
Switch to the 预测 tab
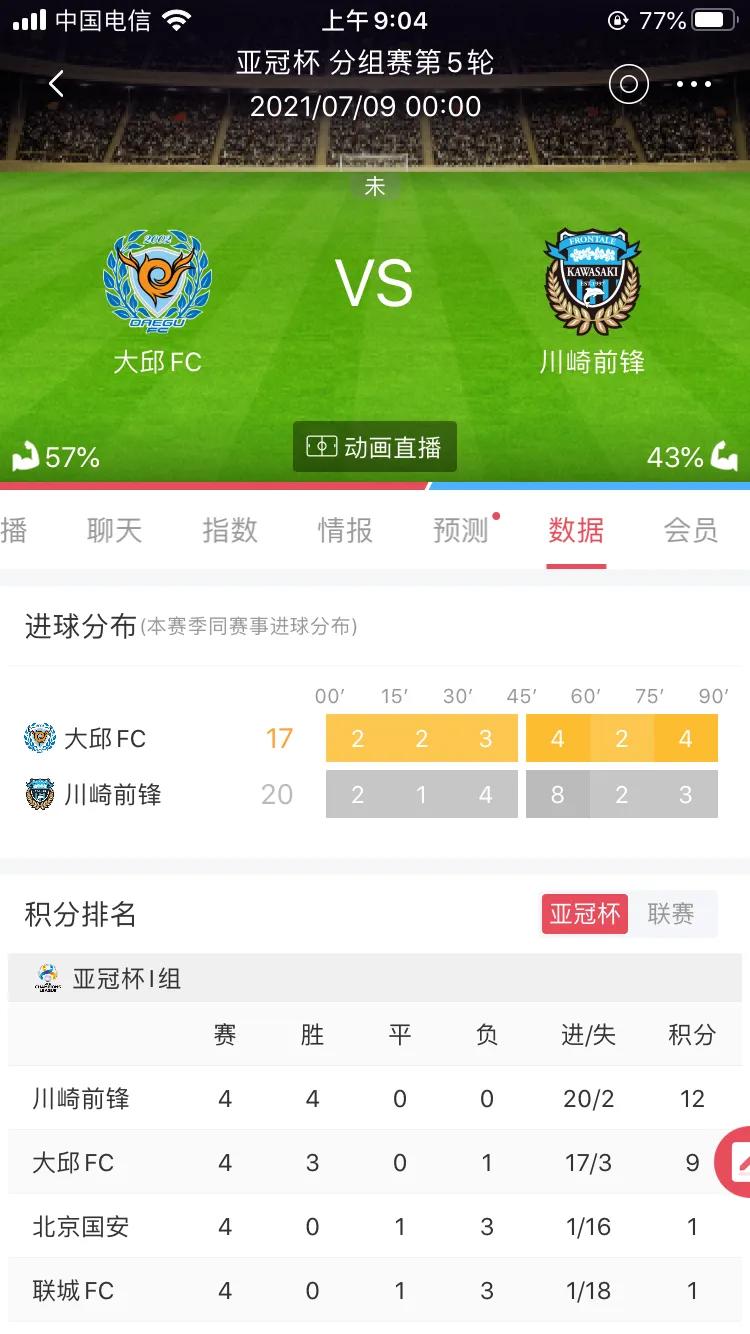pyautogui.click(x=461, y=532)
